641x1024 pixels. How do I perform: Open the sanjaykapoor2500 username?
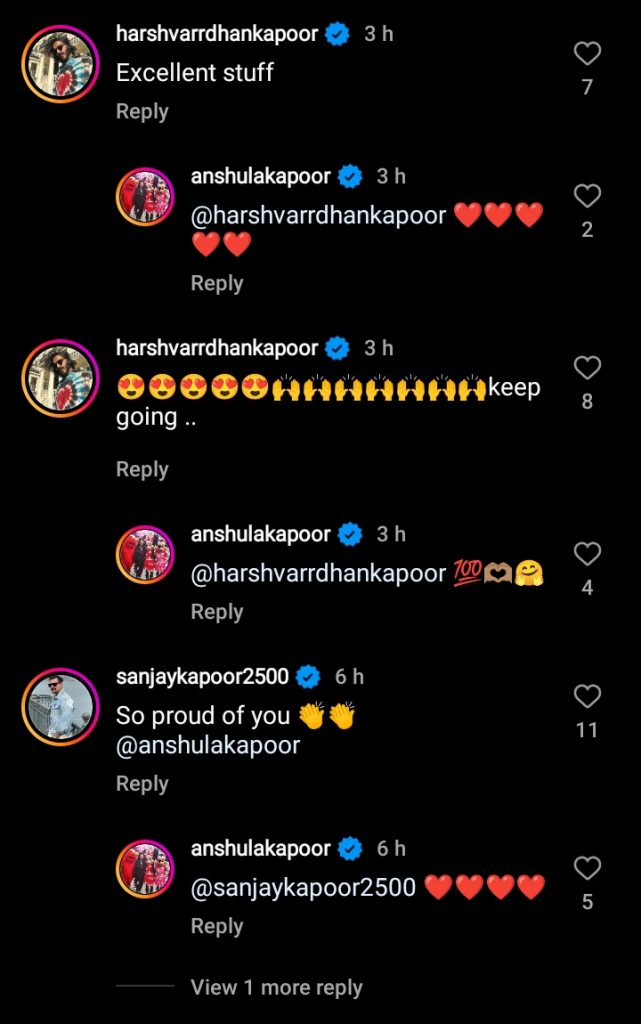pos(202,677)
